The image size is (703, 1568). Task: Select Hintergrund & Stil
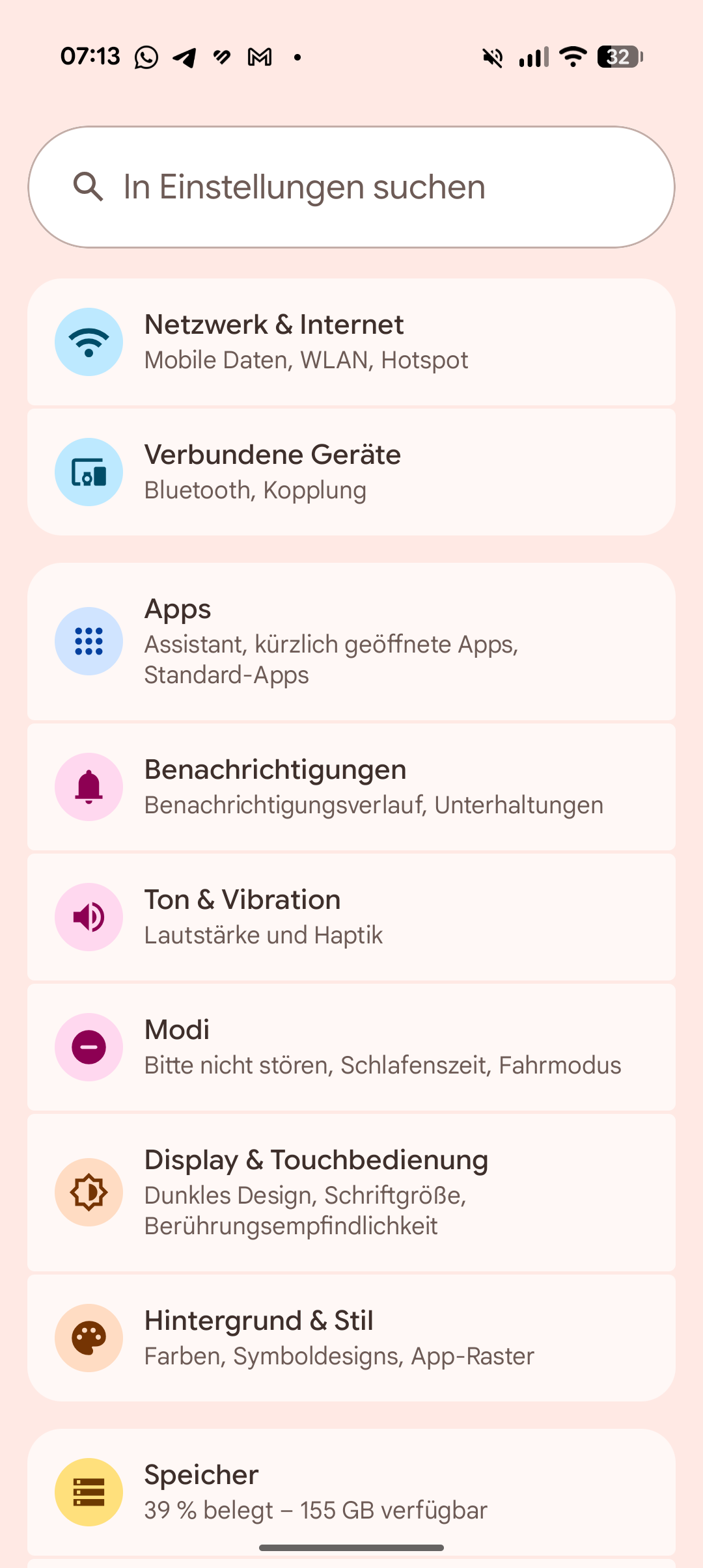[351, 1338]
